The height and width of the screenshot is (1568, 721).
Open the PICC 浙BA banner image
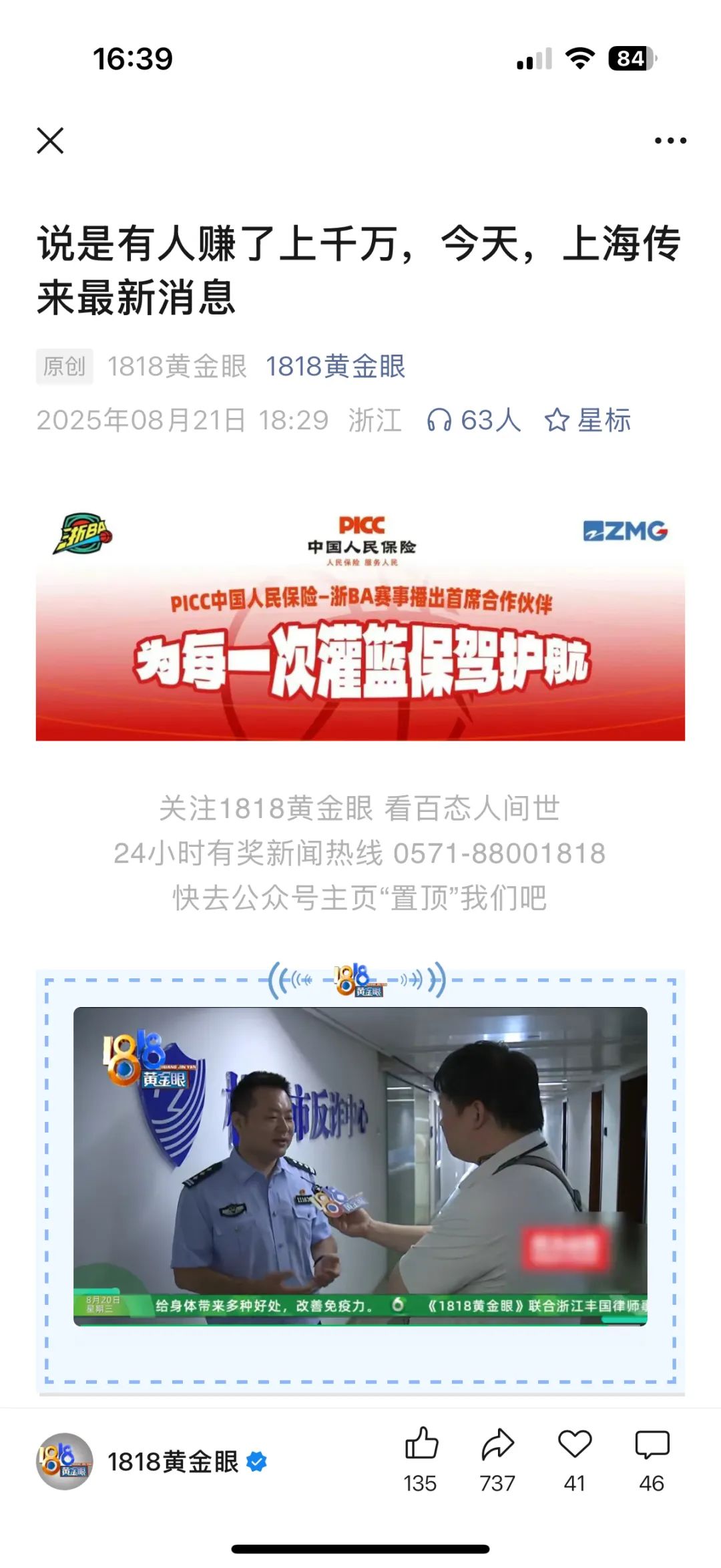(360, 623)
